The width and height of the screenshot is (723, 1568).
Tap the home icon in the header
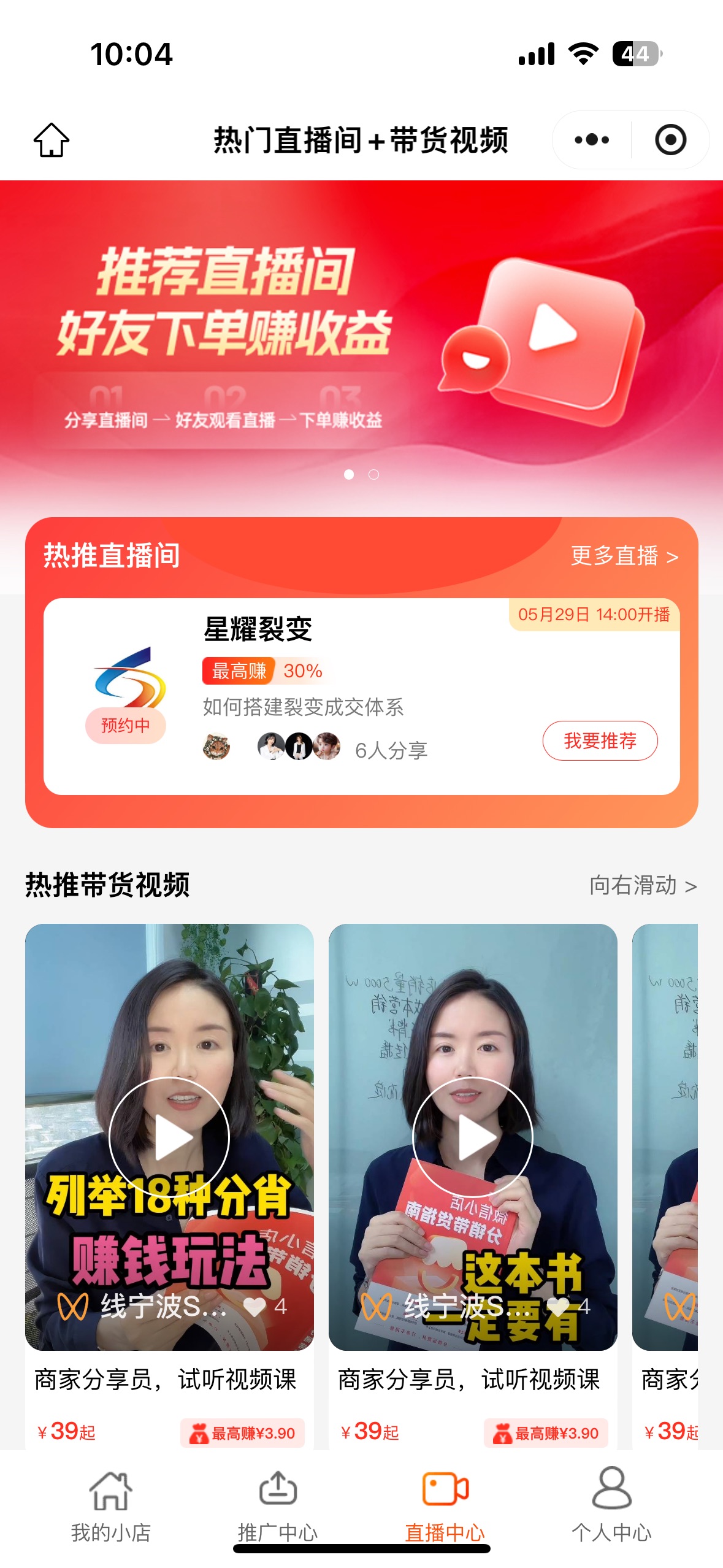[x=51, y=140]
